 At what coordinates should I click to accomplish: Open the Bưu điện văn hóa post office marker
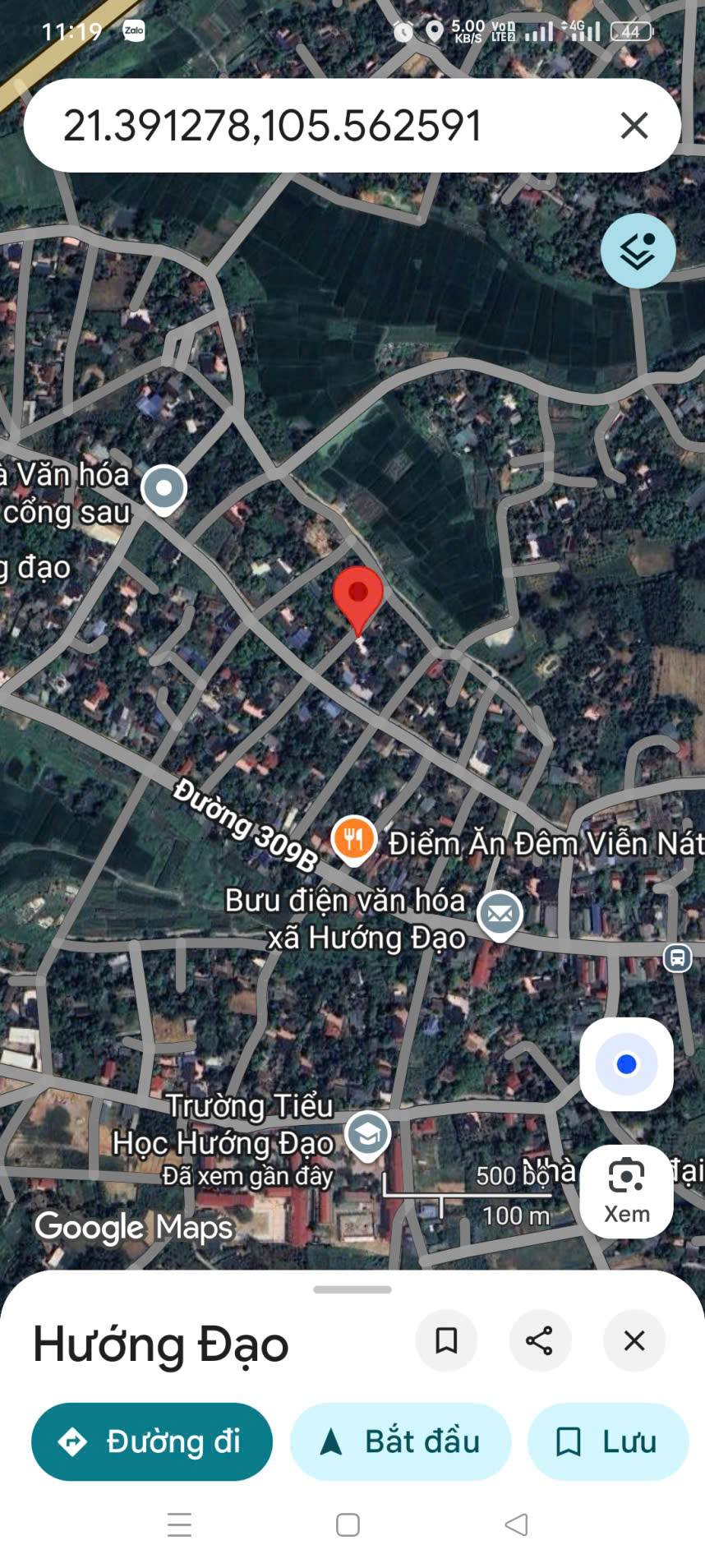coord(500,915)
